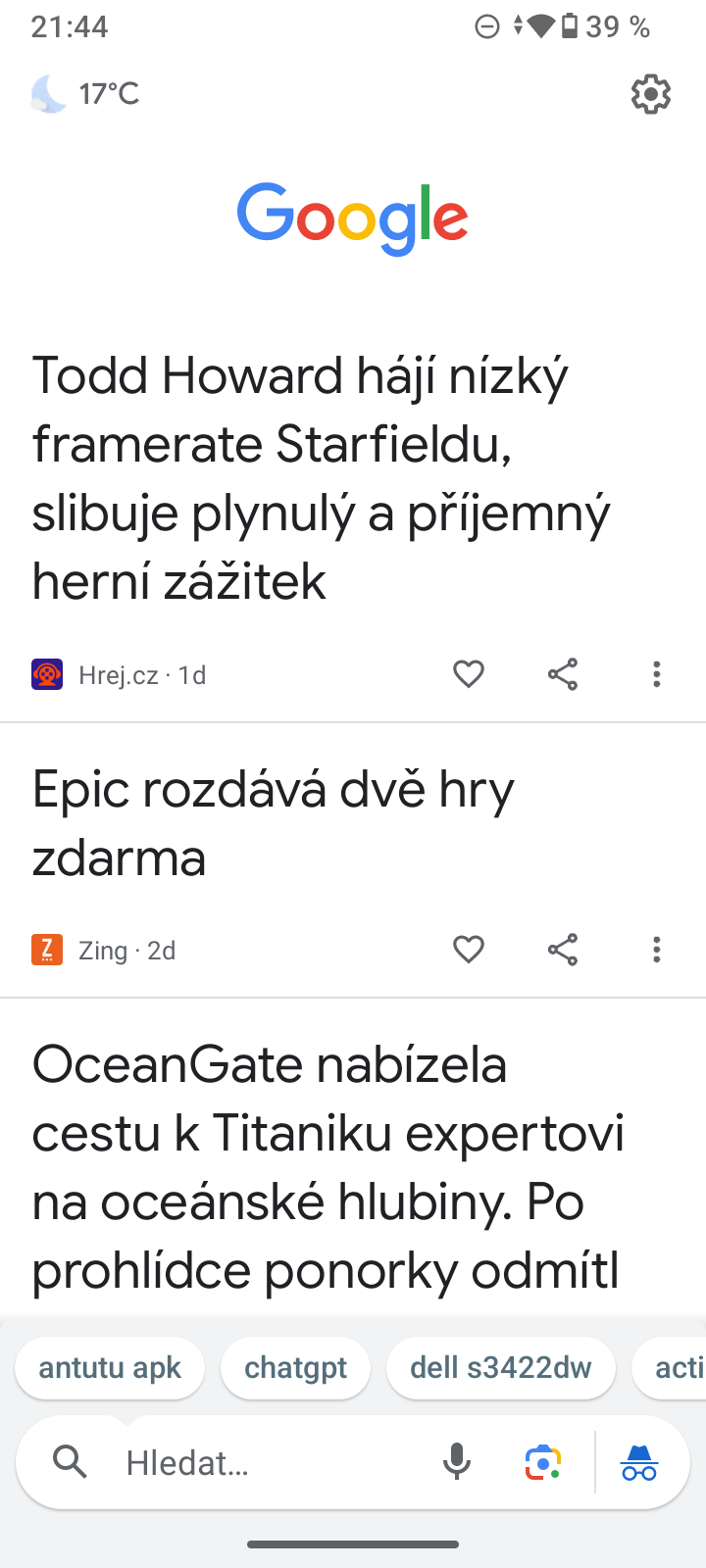Like the Zing Epic games article
Viewport: 706px width, 1568px height.
coord(469,950)
